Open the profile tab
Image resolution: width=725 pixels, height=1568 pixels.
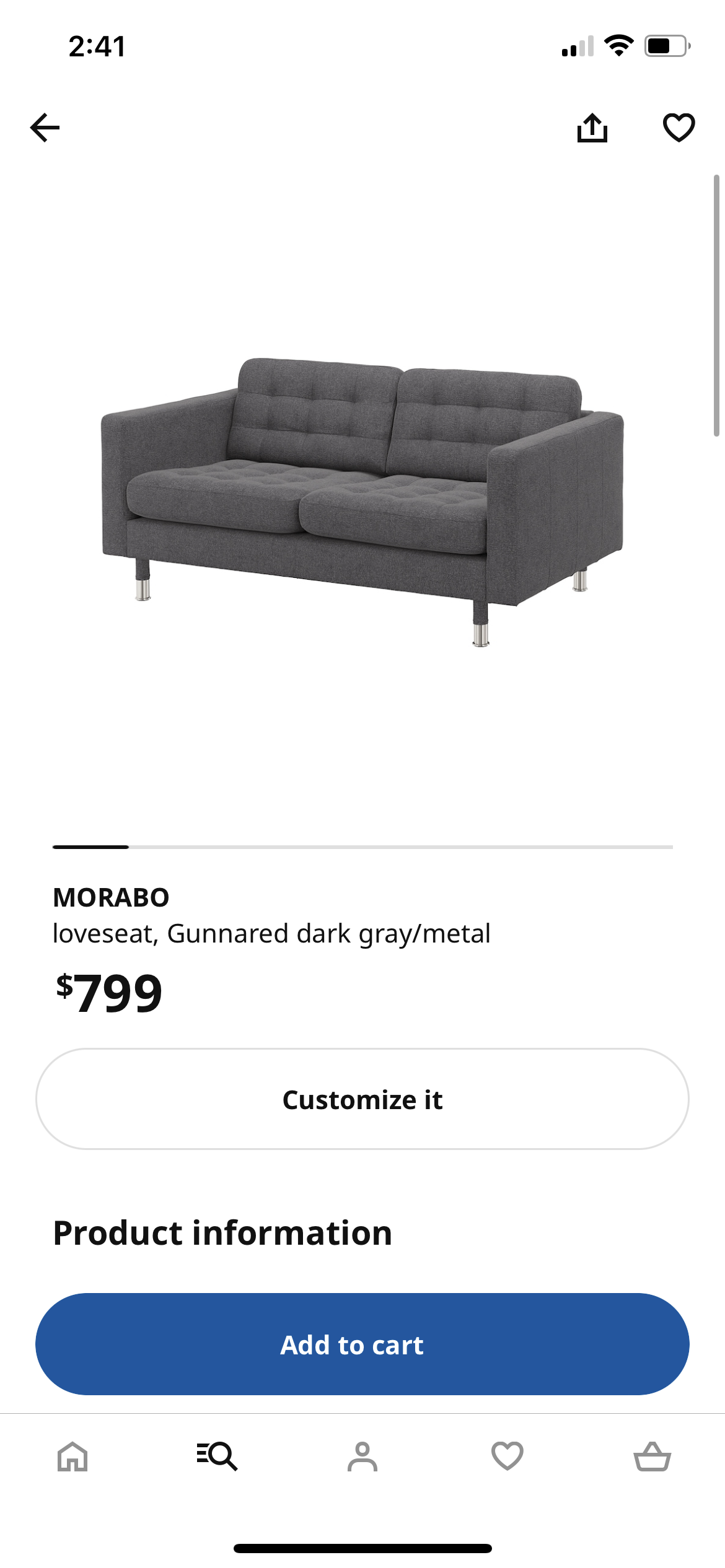click(362, 1456)
